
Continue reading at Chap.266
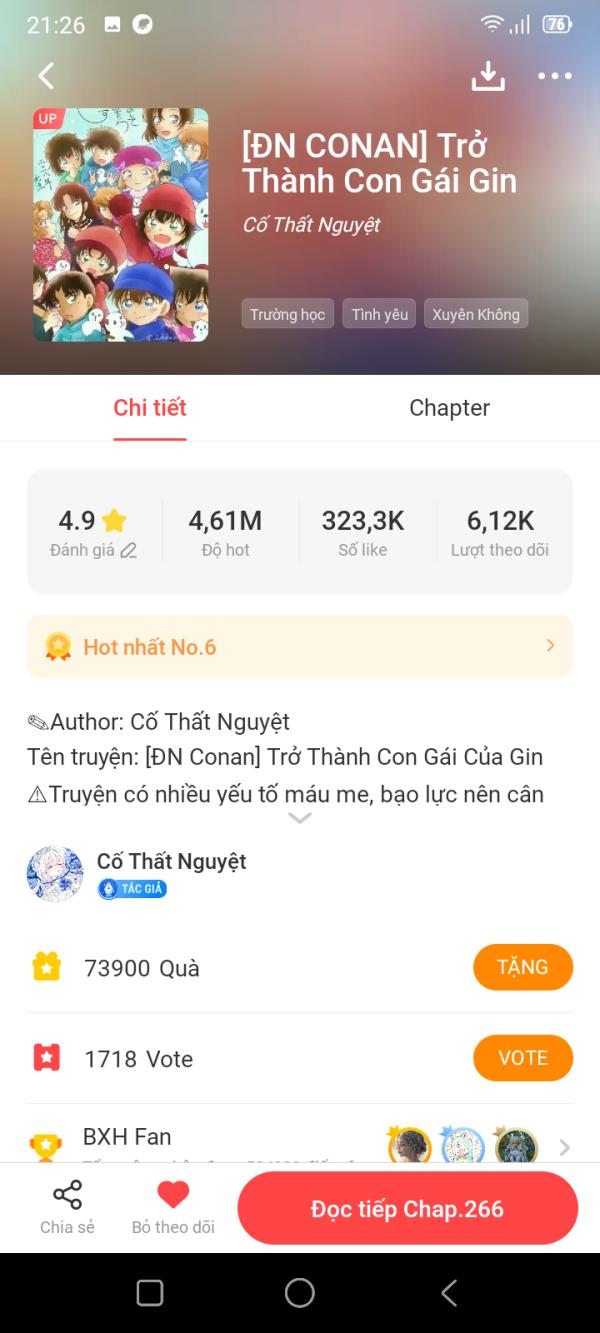pyautogui.click(x=407, y=1208)
